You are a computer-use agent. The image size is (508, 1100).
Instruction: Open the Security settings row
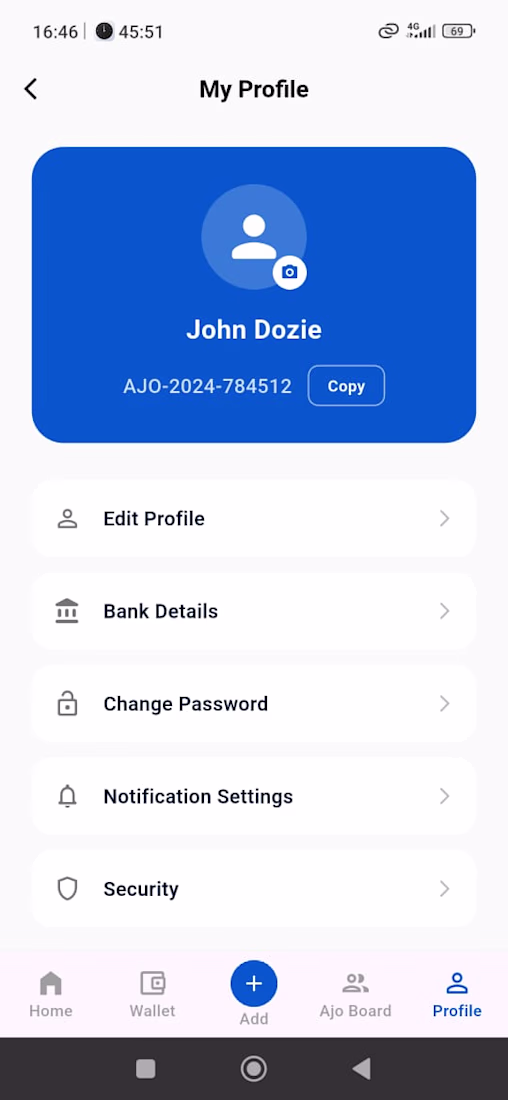(254, 889)
